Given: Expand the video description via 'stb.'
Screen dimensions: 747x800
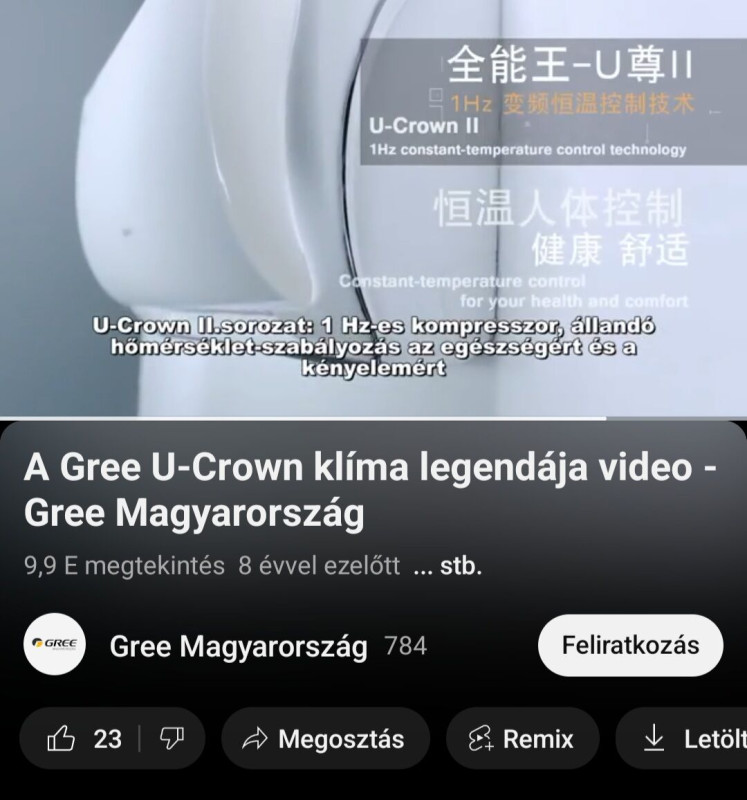Looking at the screenshot, I should click(x=448, y=566).
